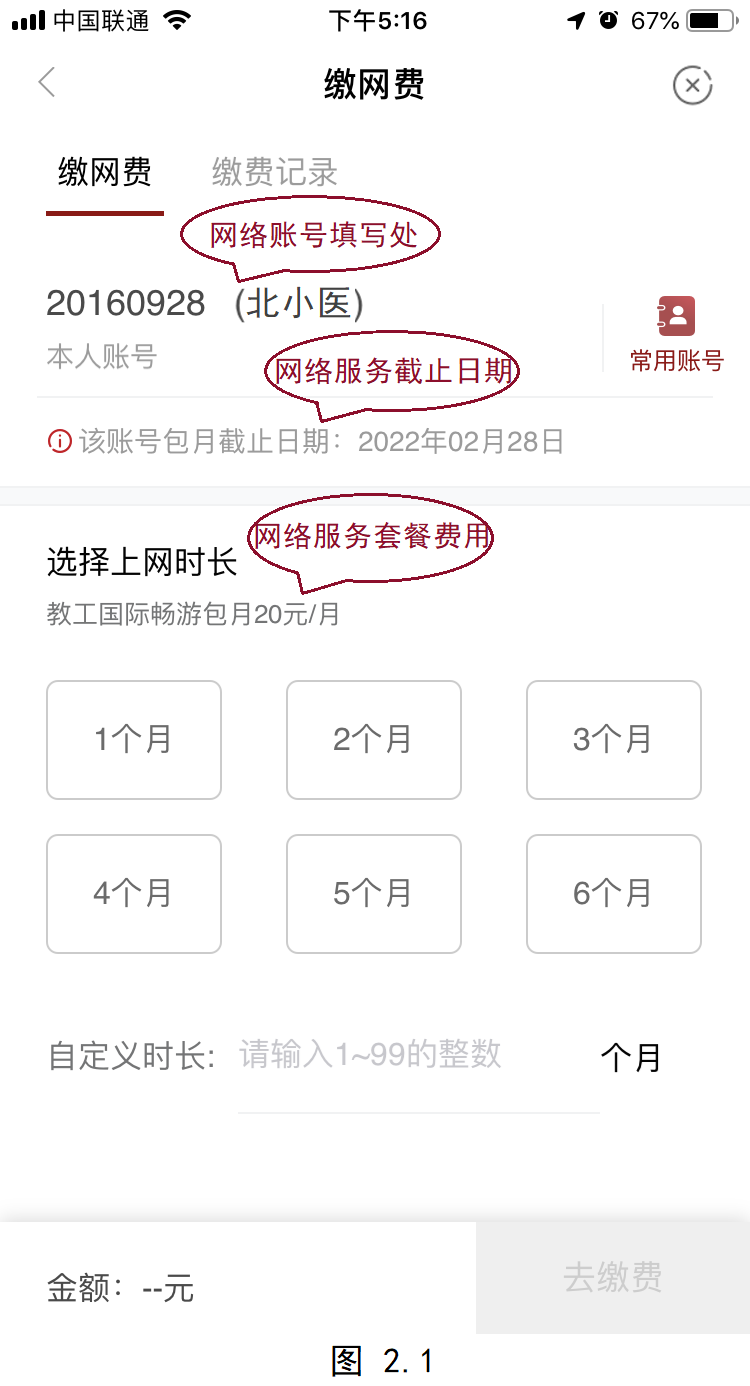This screenshot has width=750, height=1386.
Task: Focus the 自定义时长 input field
Action: click(418, 1056)
